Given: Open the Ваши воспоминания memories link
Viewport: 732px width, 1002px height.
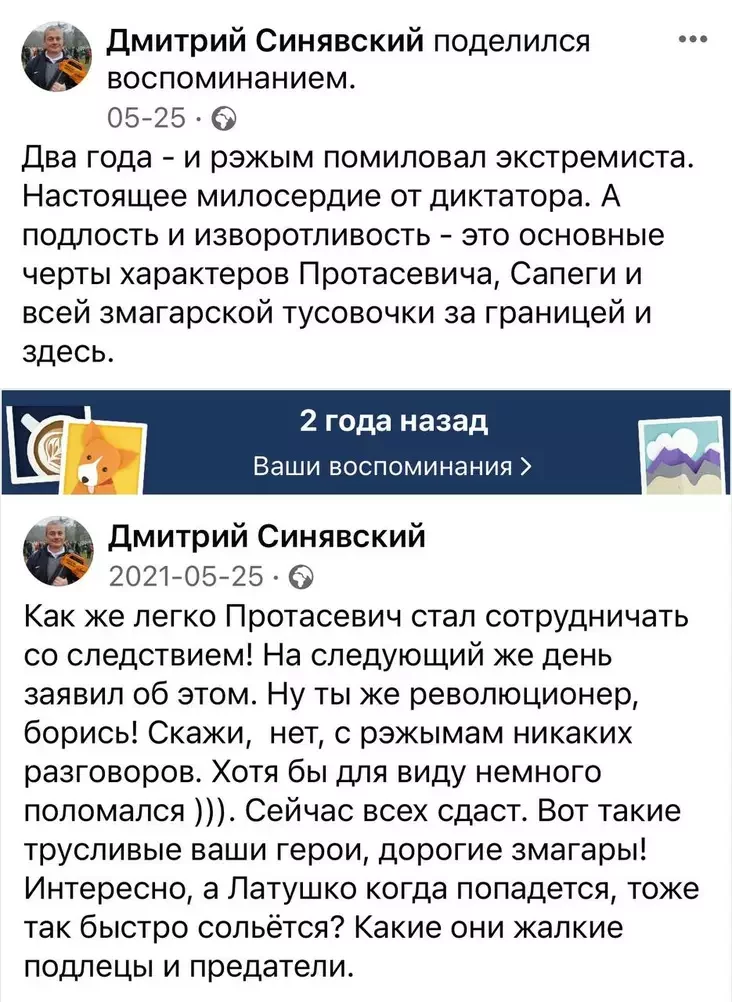Looking at the screenshot, I should tap(392, 466).
